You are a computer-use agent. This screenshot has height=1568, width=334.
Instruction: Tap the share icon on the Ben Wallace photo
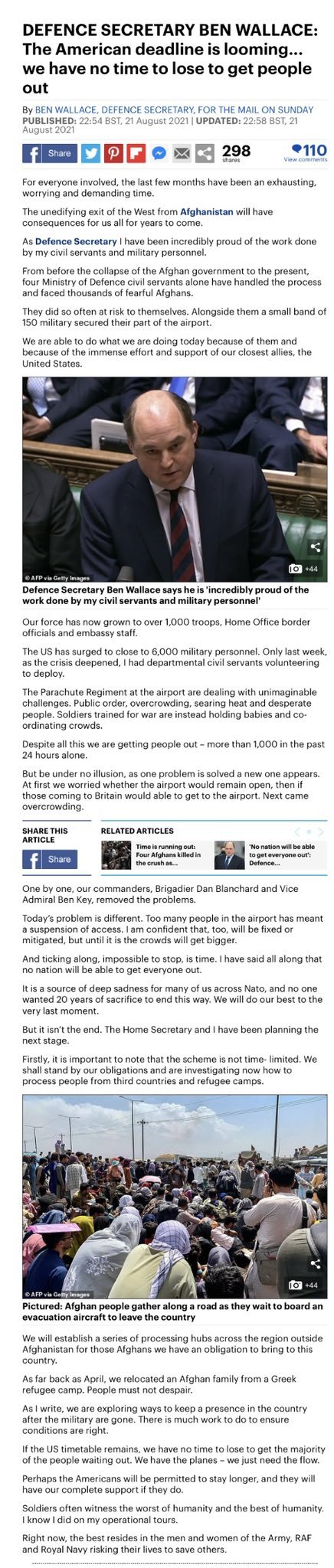[x=316, y=547]
